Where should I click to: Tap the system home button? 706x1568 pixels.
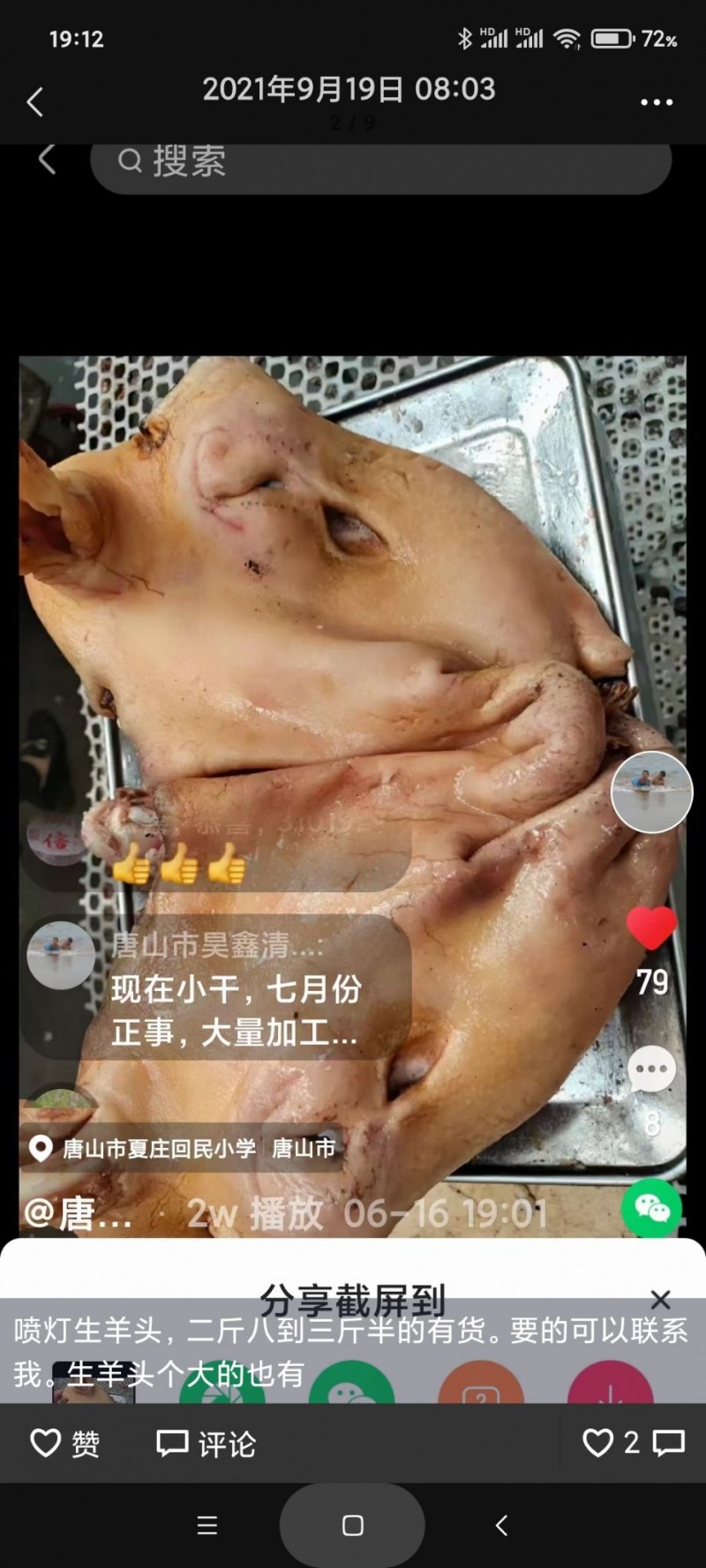click(x=352, y=1525)
